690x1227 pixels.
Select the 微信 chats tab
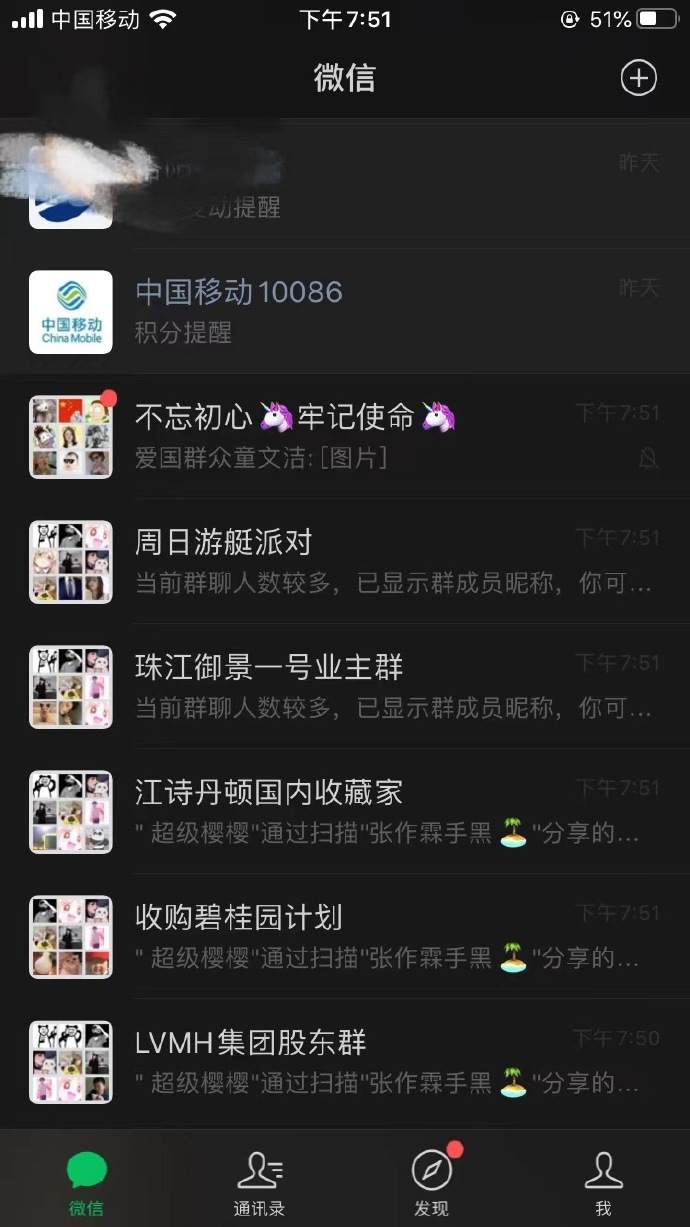(x=86, y=1182)
